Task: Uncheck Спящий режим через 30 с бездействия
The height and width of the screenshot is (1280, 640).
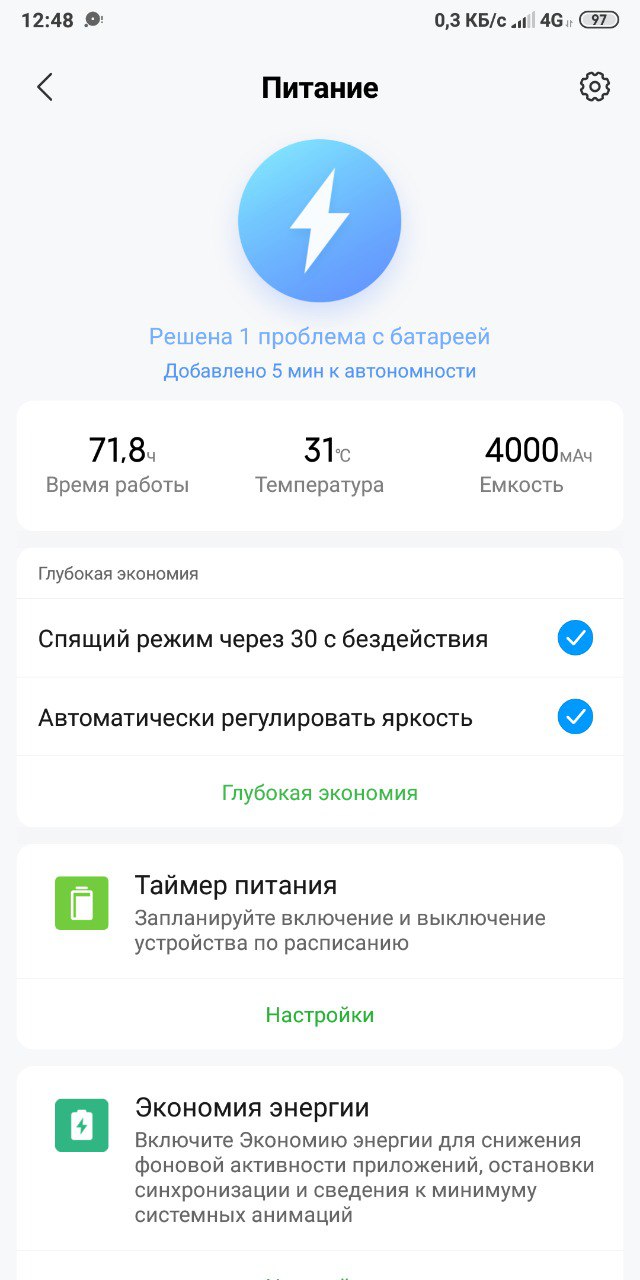Action: [575, 638]
